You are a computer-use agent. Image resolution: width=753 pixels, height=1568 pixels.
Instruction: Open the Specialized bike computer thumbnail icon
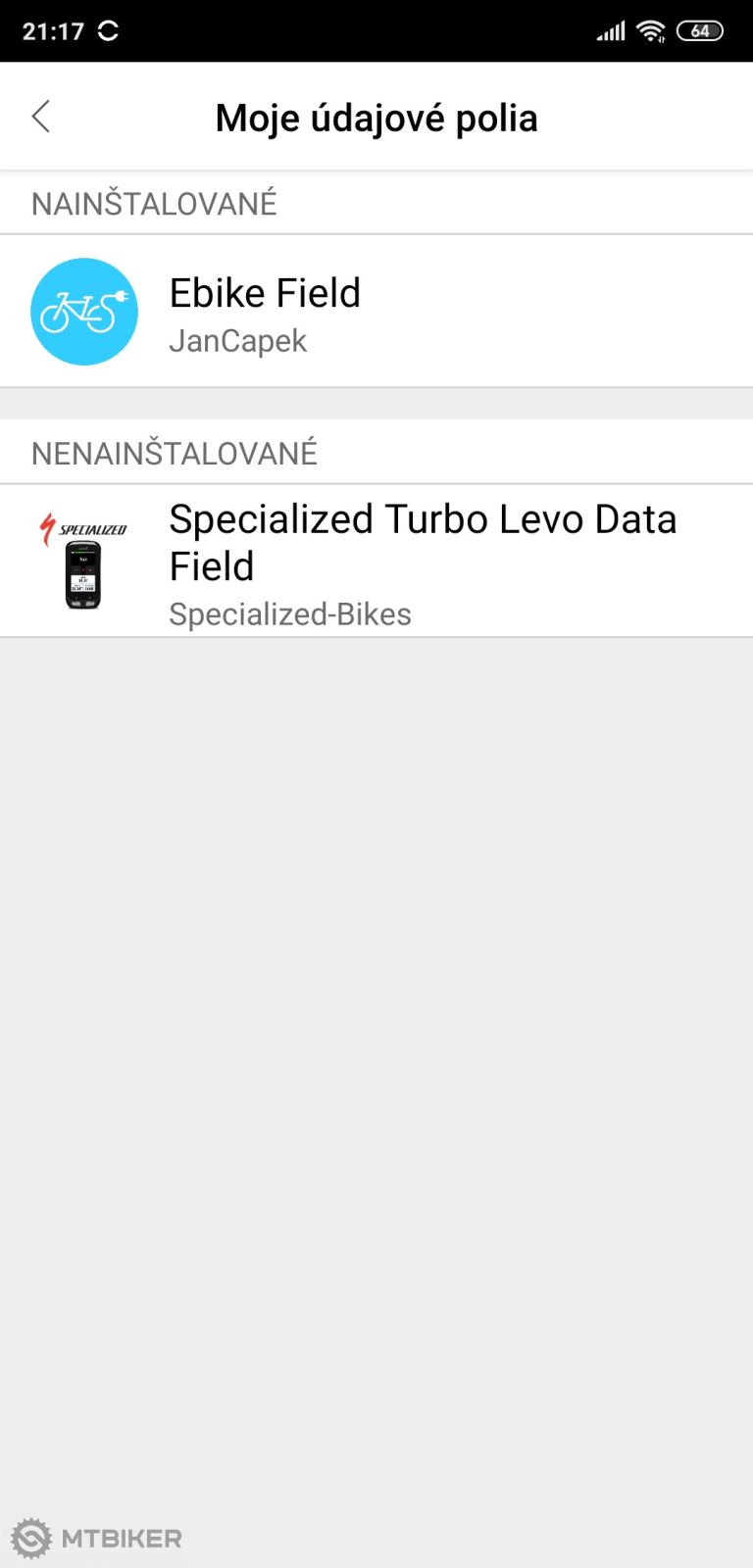pyautogui.click(x=84, y=573)
